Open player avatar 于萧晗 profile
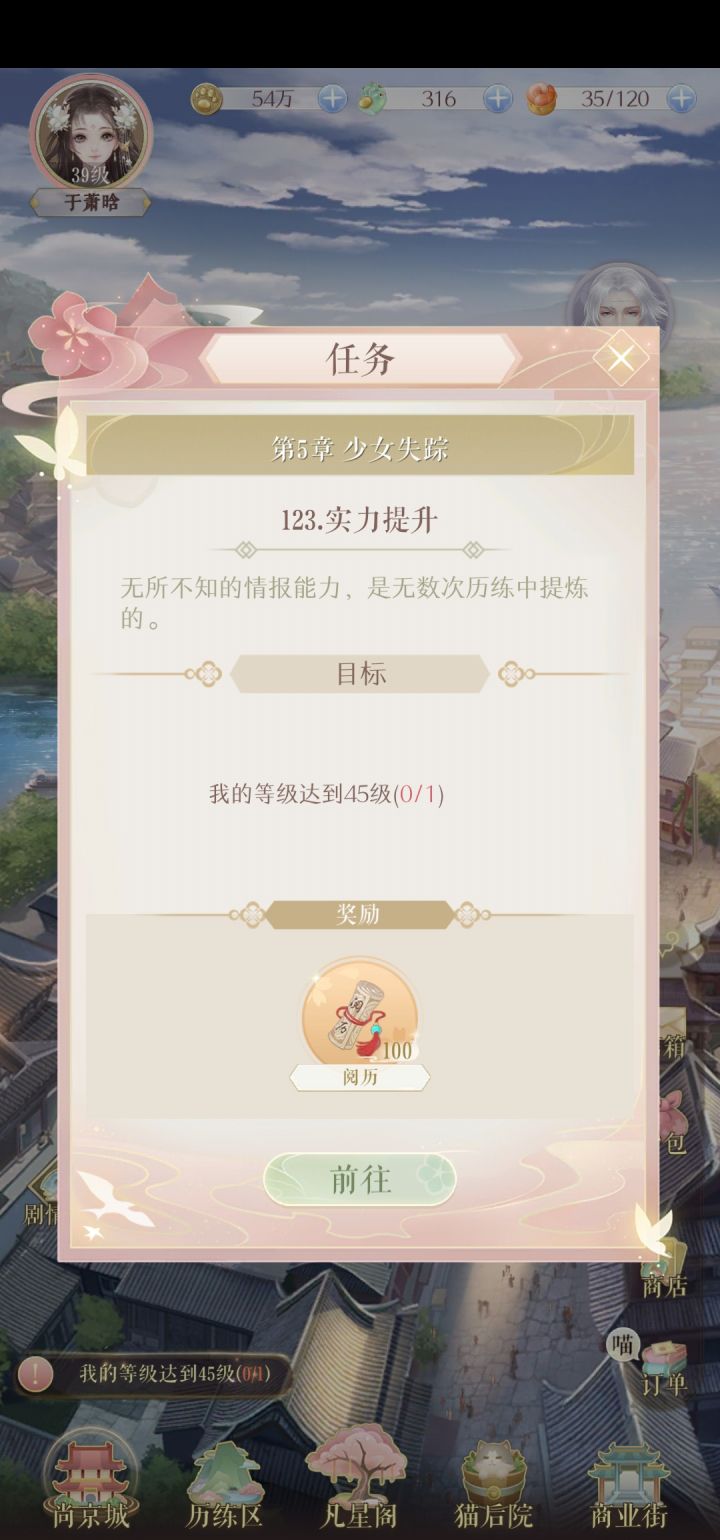 90,140
